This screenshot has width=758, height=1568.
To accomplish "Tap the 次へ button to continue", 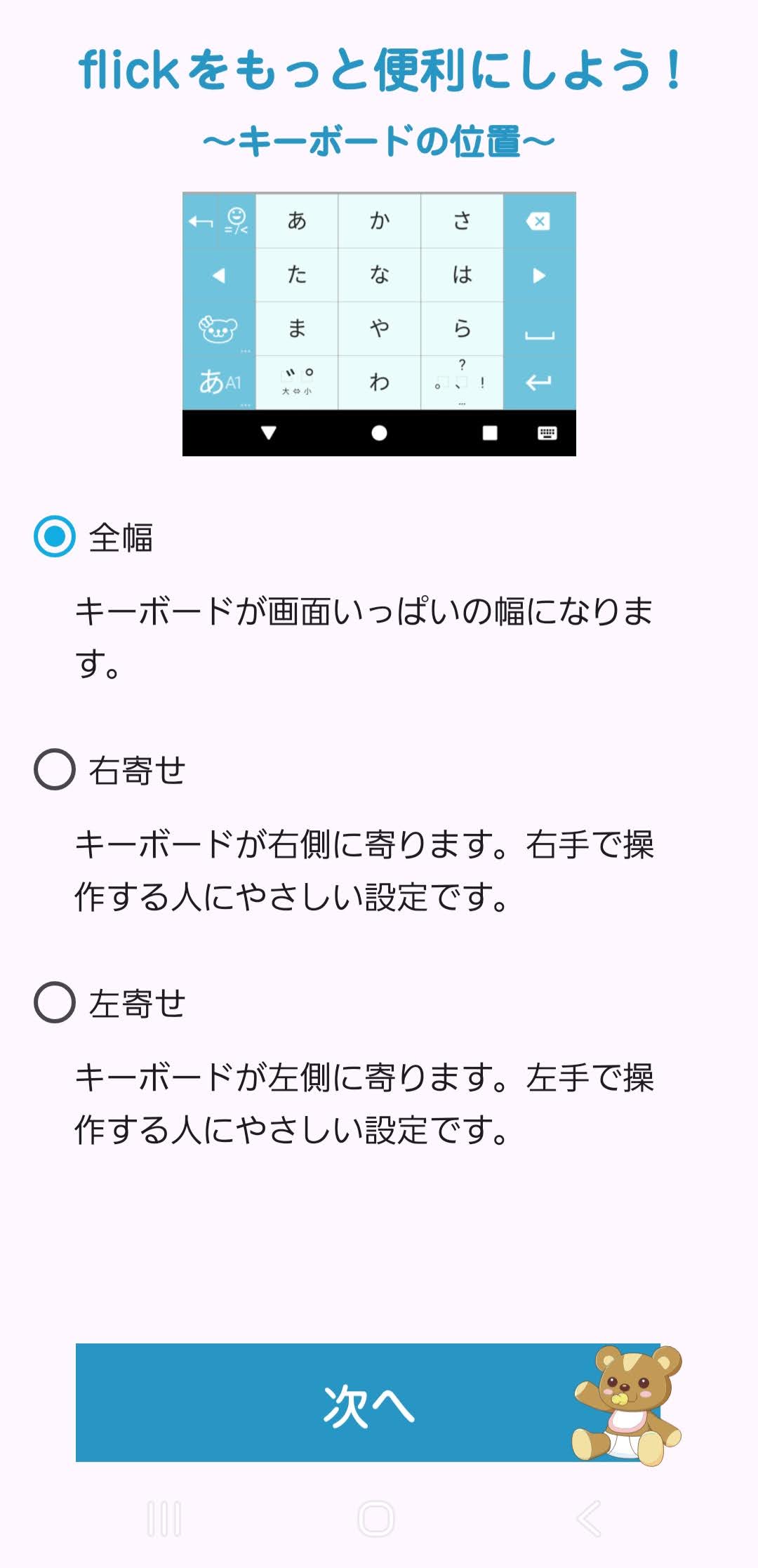I will point(368,1404).
